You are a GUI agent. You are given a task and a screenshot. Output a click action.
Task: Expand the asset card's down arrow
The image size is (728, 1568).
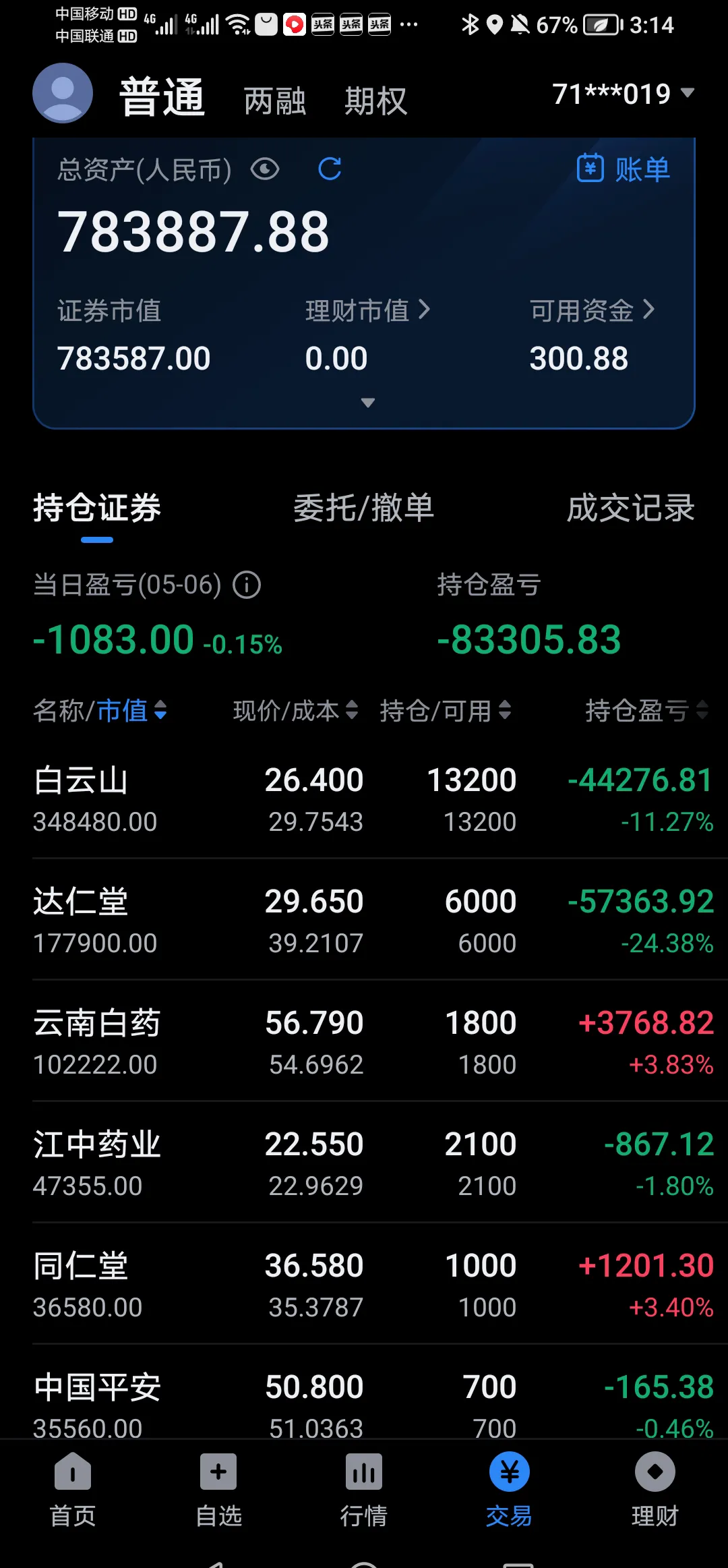(367, 403)
